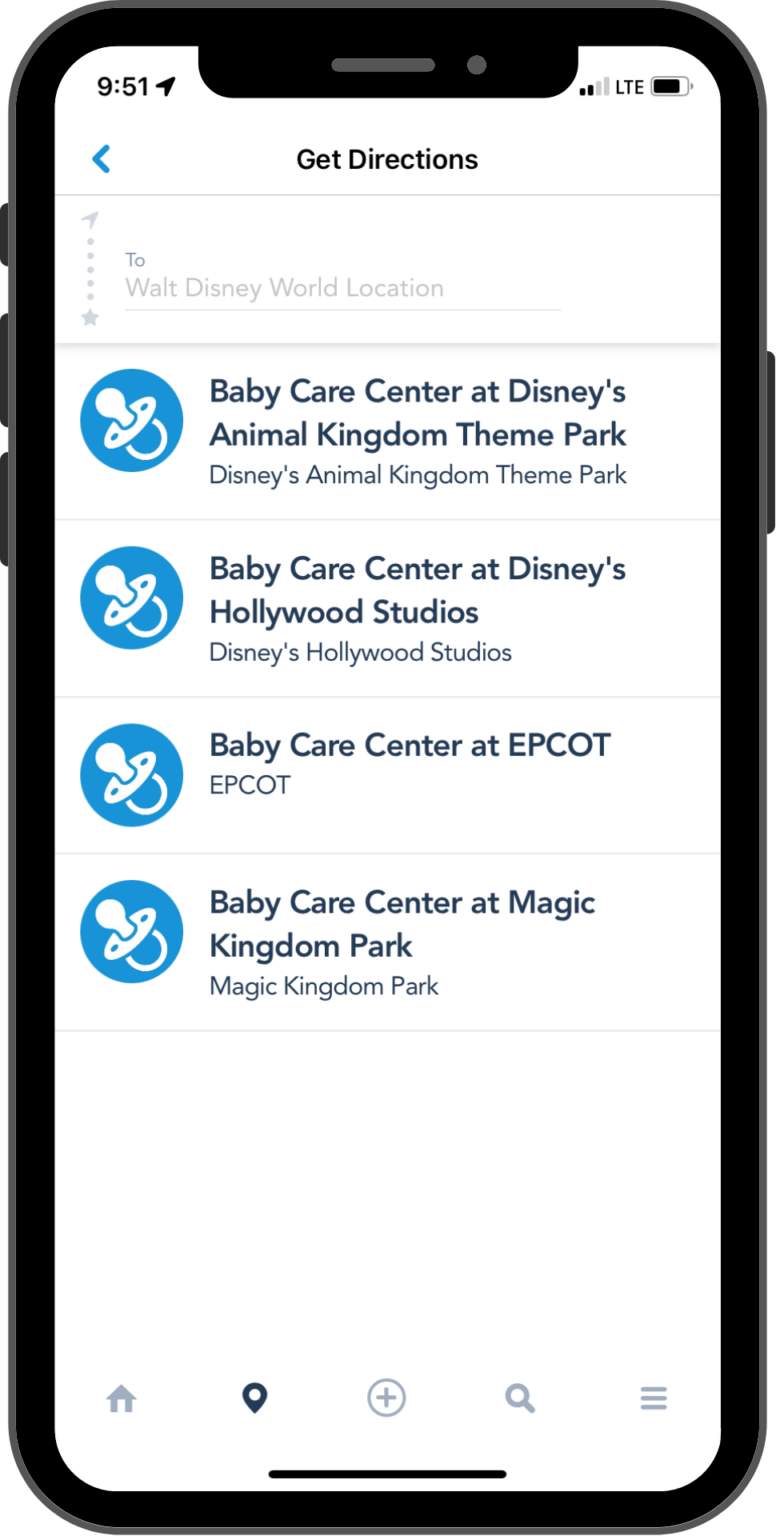Viewport: 780px width, 1536px height.
Task: Select the pacifier icon beside EPCOT Baby Care Center
Action: (x=131, y=775)
